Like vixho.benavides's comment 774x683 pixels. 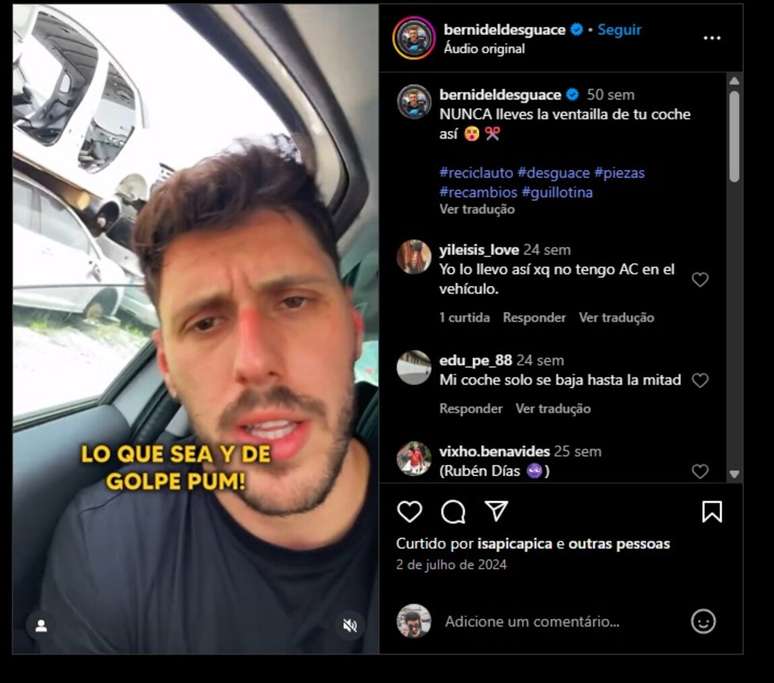700,471
